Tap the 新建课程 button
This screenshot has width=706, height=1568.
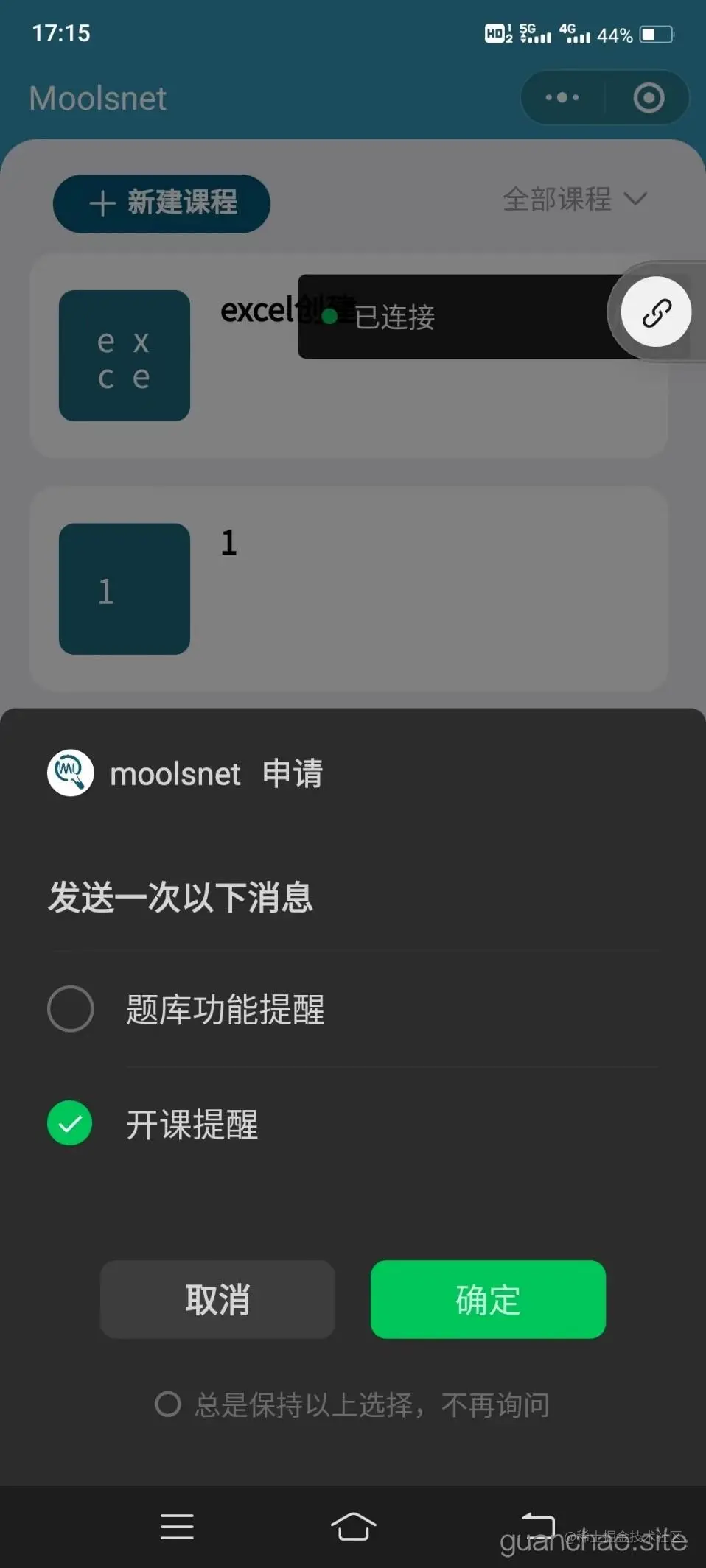point(161,203)
